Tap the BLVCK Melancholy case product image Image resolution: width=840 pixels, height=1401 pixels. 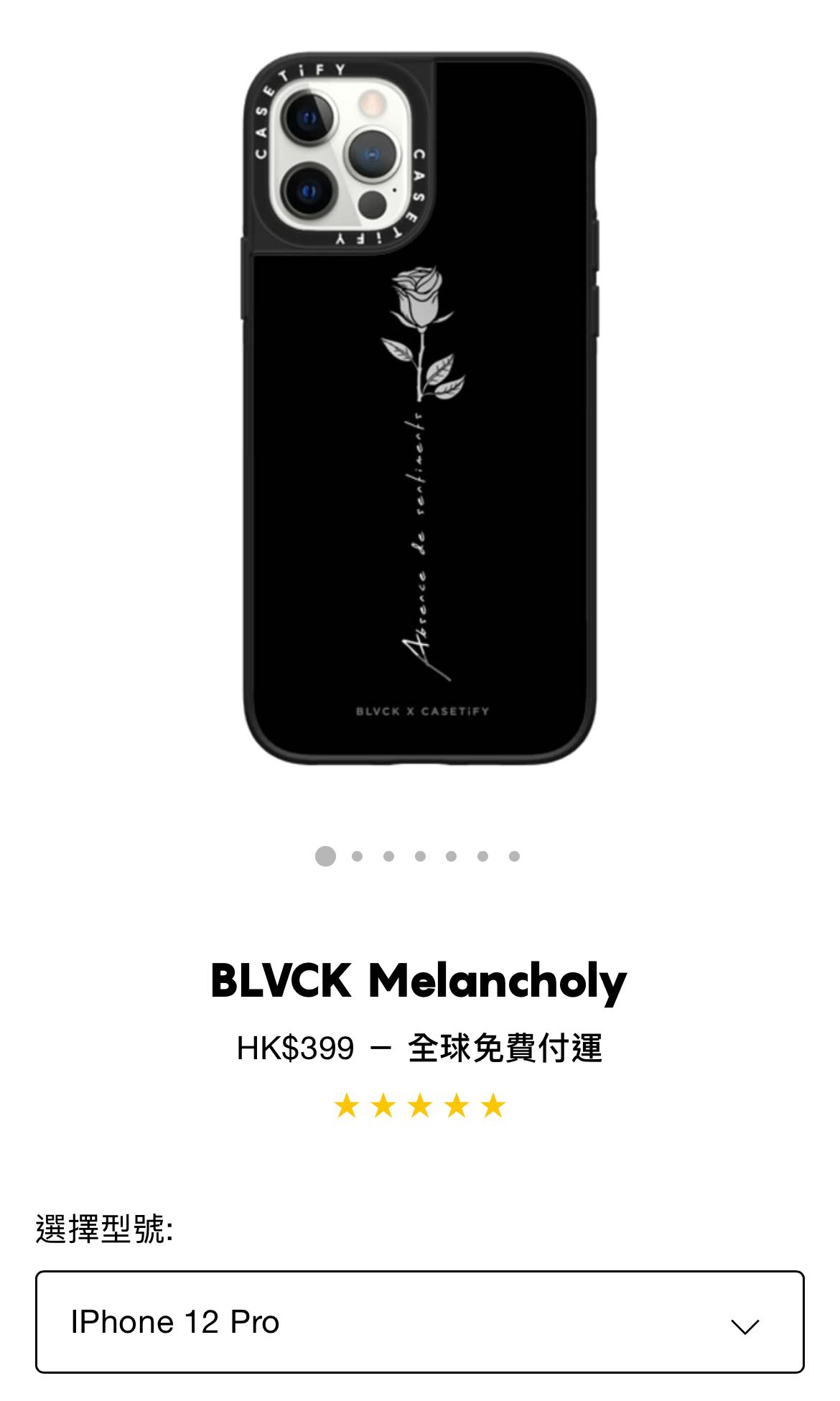pos(420,408)
